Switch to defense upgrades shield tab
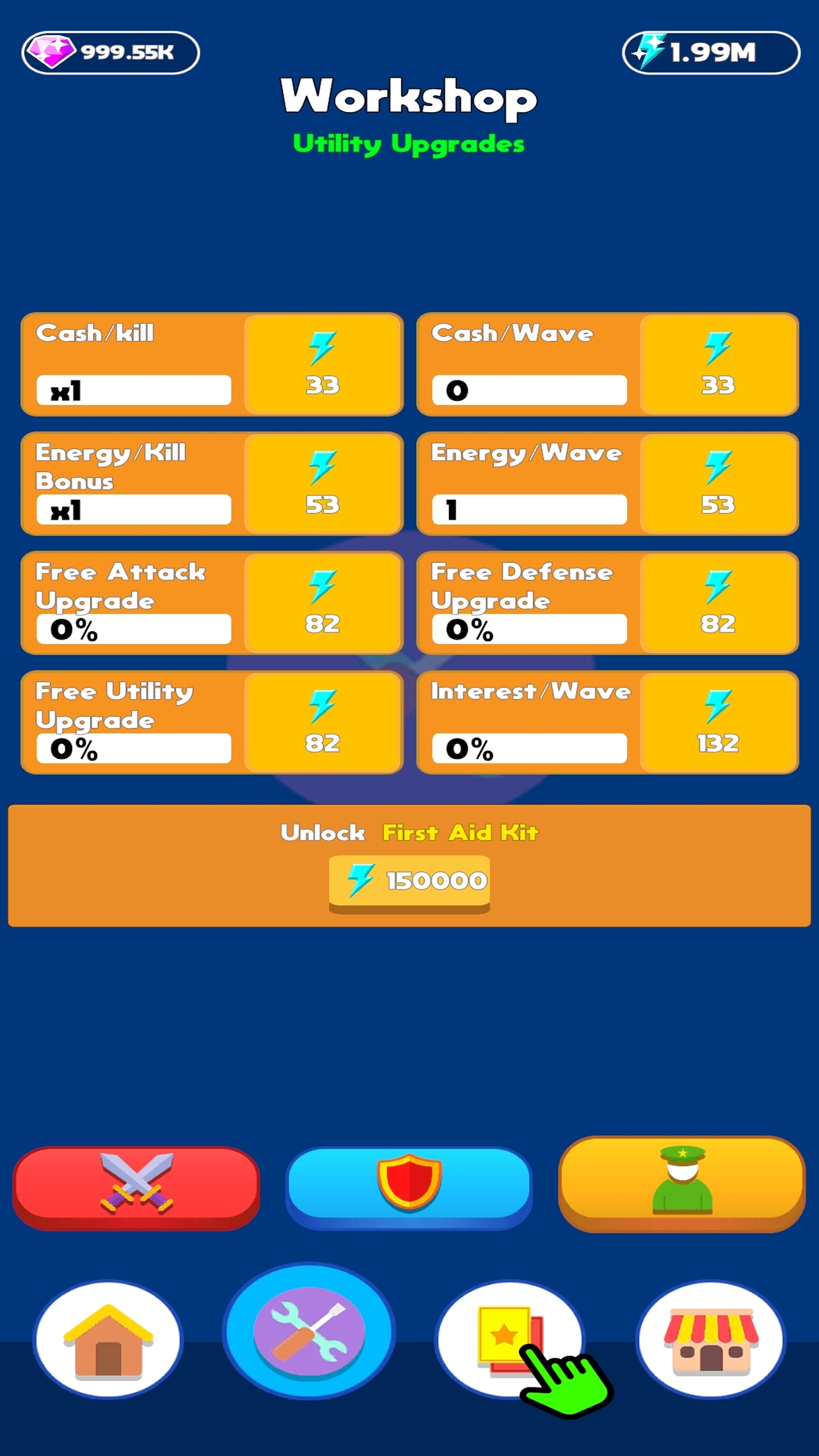 pos(409,1188)
